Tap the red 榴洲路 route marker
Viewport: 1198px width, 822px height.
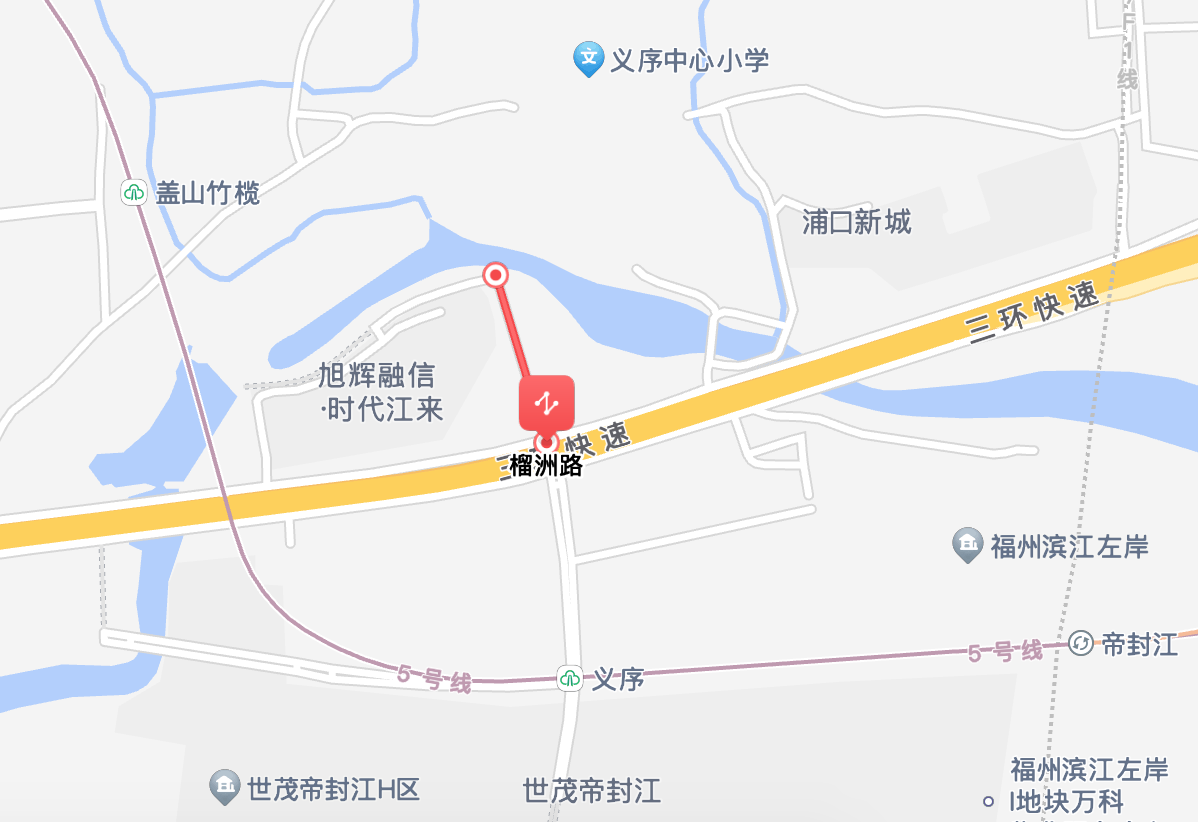pos(546,403)
